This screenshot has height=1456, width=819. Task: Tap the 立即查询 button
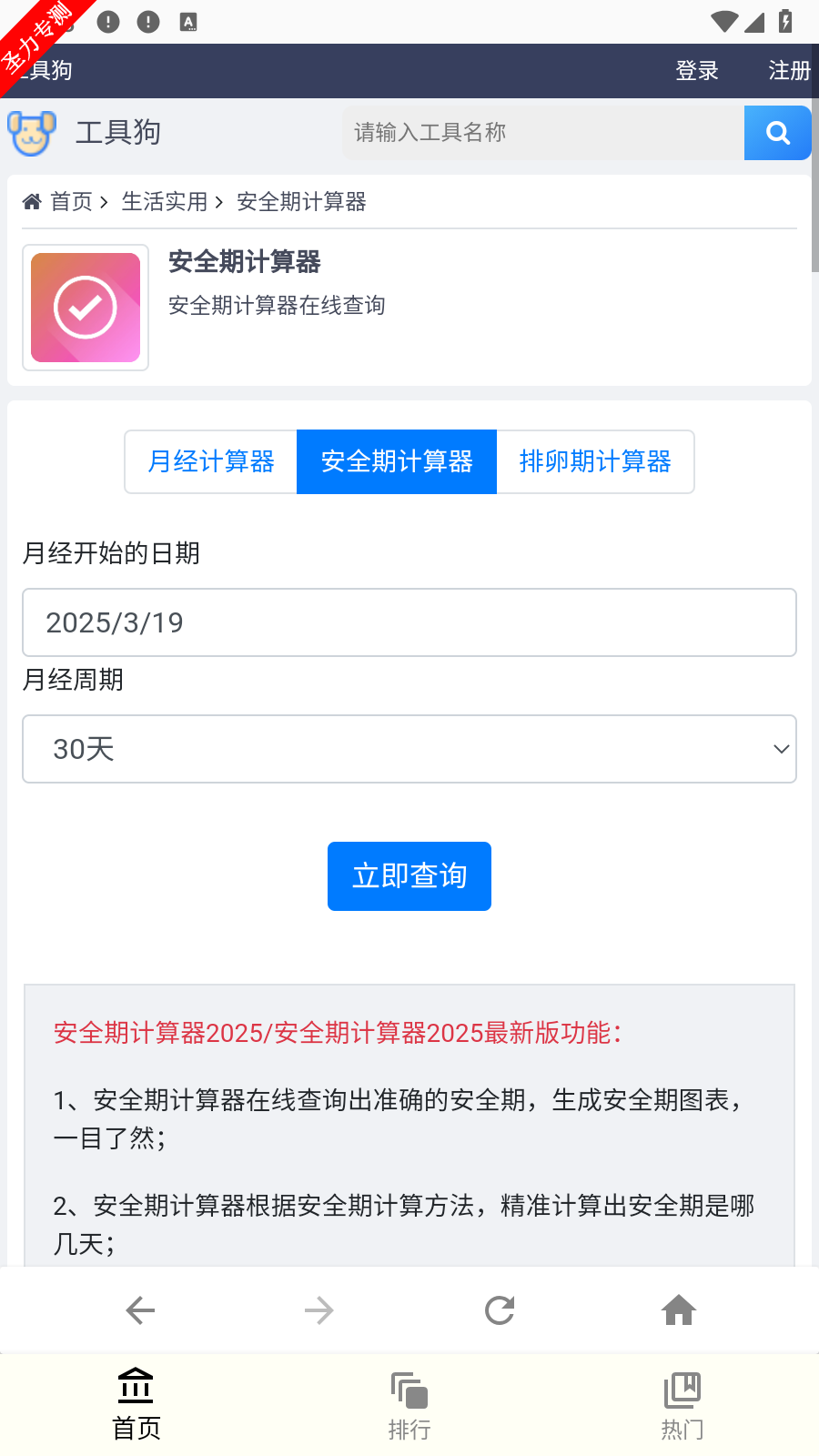[x=409, y=875]
